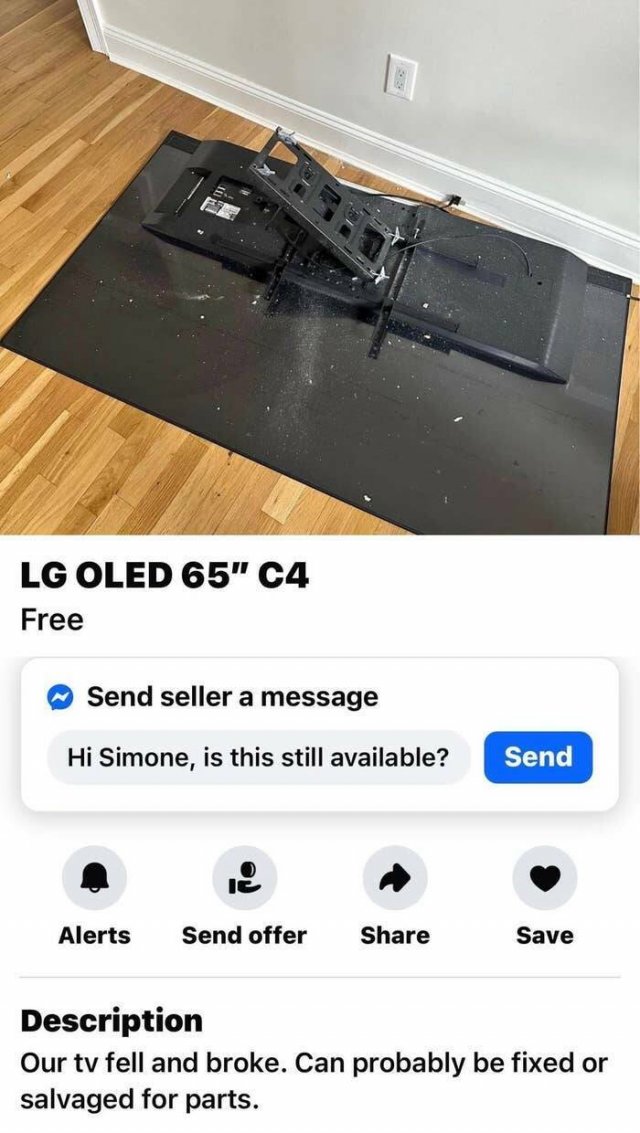Viewport: 640px width, 1133px height.
Task: Send the message to Simone
Action: (x=538, y=757)
